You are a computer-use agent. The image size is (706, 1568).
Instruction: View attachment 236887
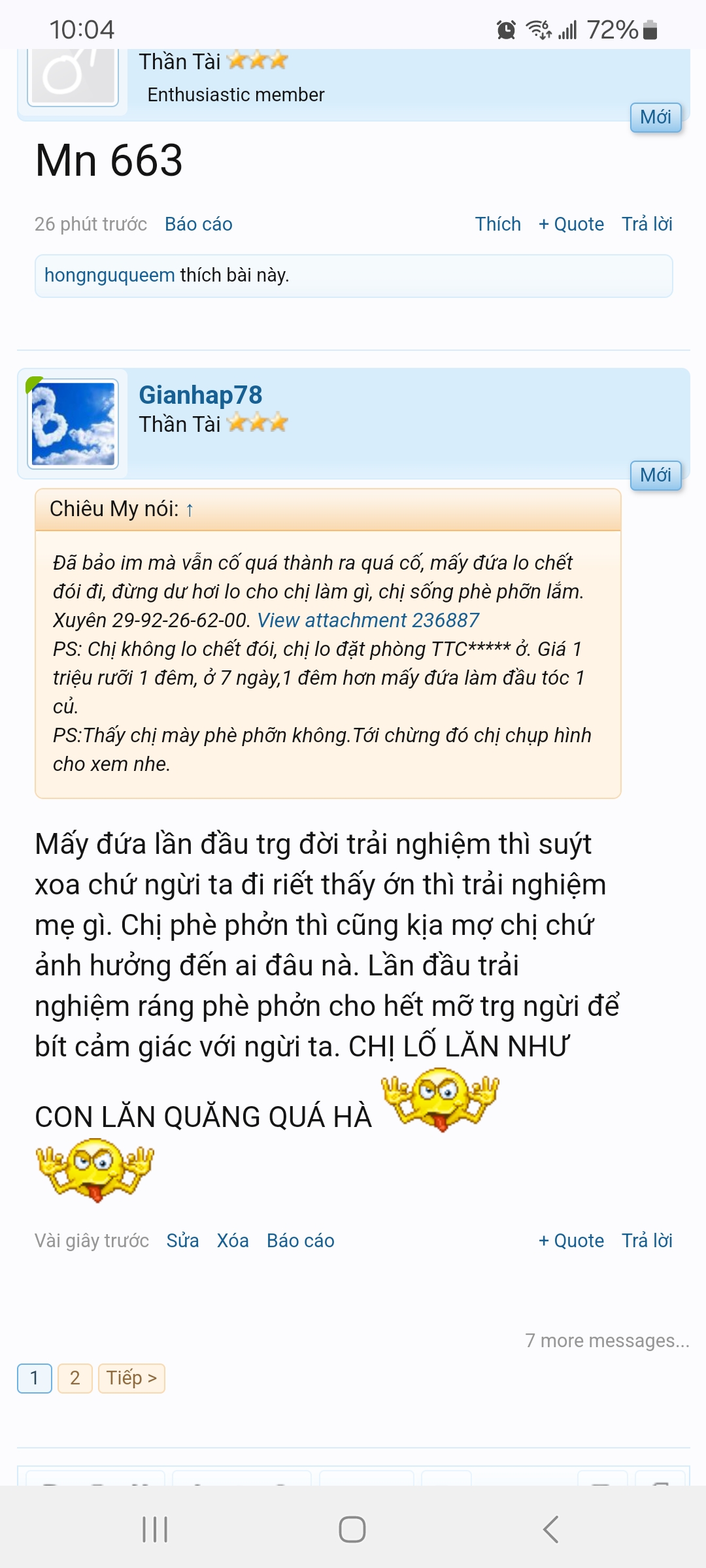coord(368,620)
